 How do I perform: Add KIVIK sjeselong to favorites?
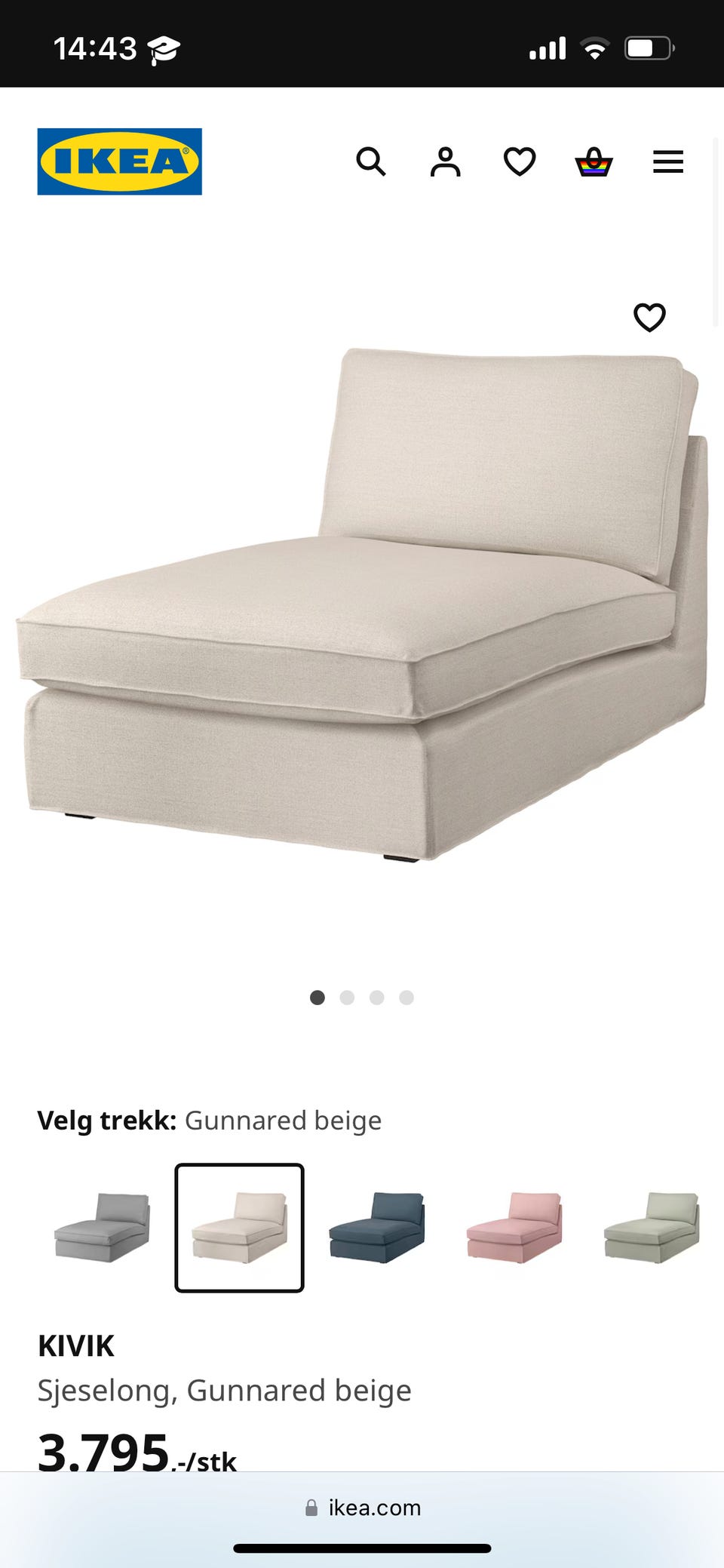[x=649, y=318]
